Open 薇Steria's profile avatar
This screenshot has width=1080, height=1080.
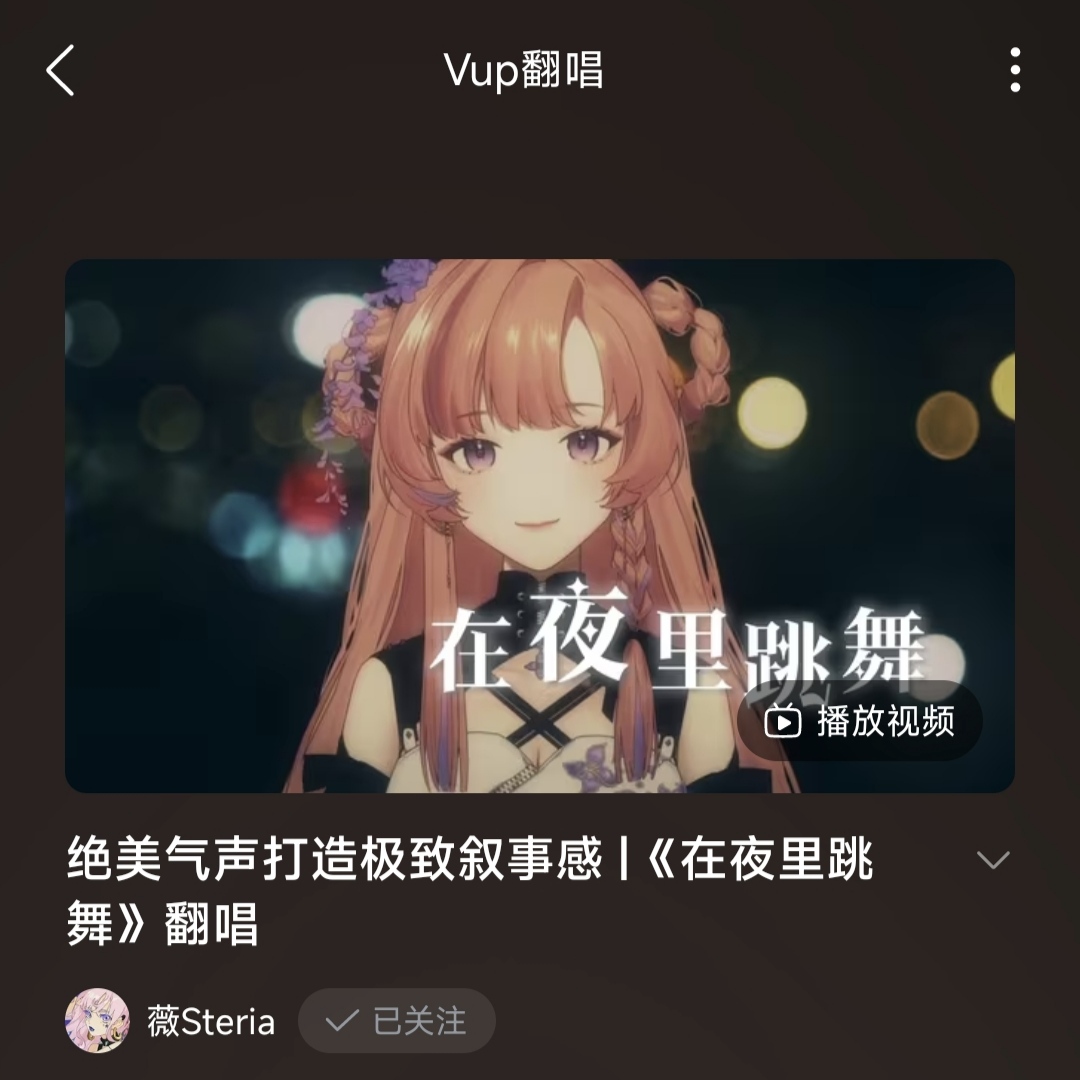[x=97, y=1021]
